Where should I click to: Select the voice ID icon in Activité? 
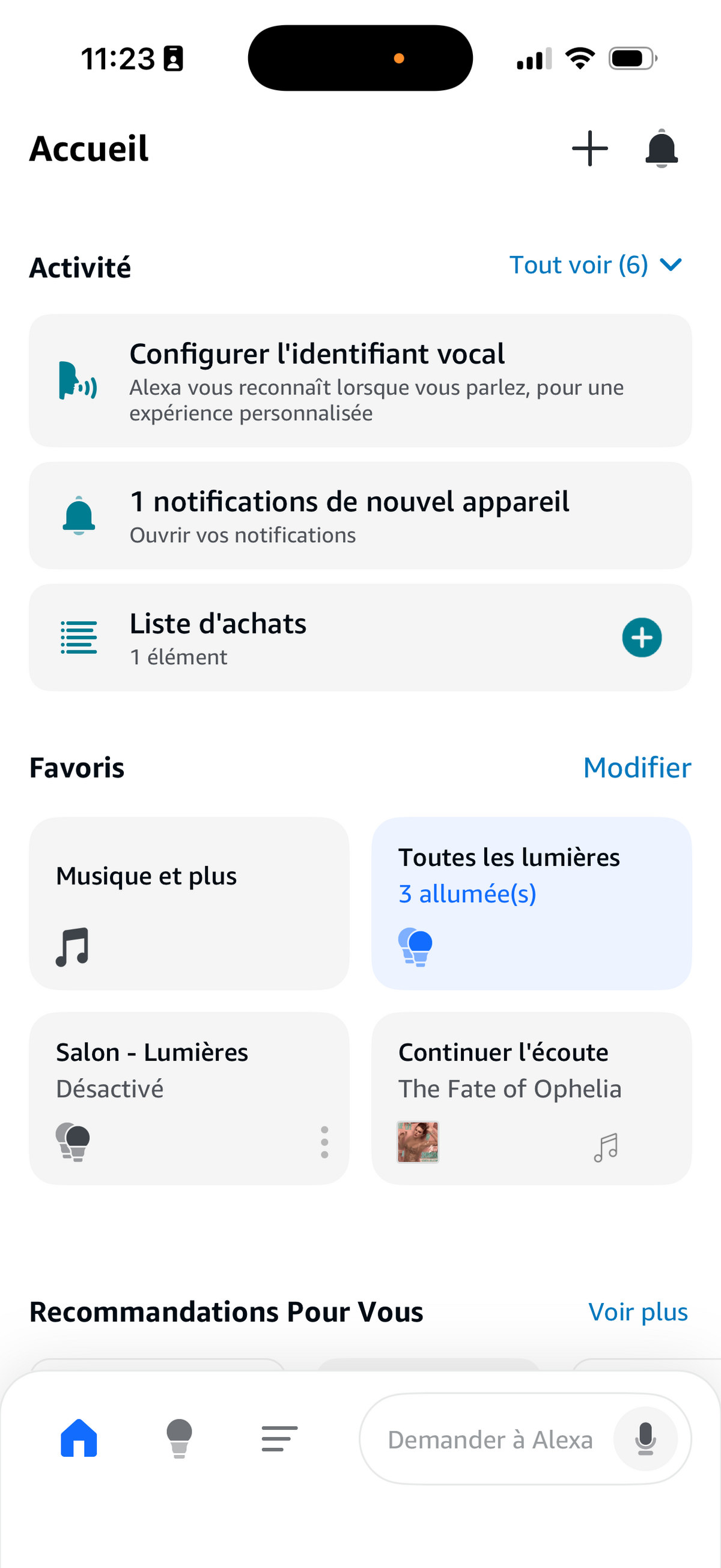(78, 380)
